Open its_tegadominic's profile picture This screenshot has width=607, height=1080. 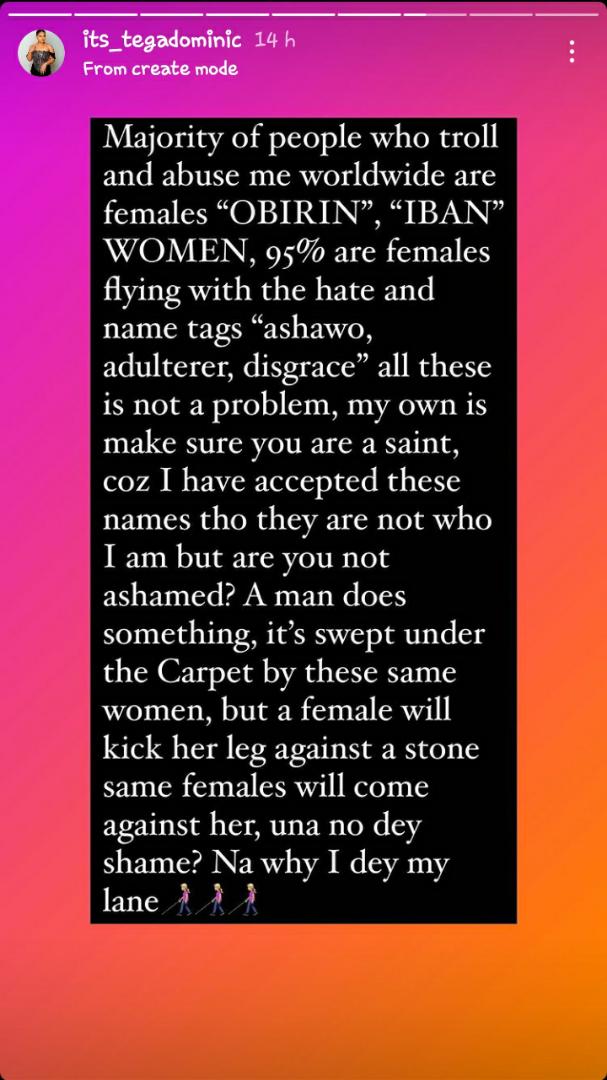(x=41, y=53)
